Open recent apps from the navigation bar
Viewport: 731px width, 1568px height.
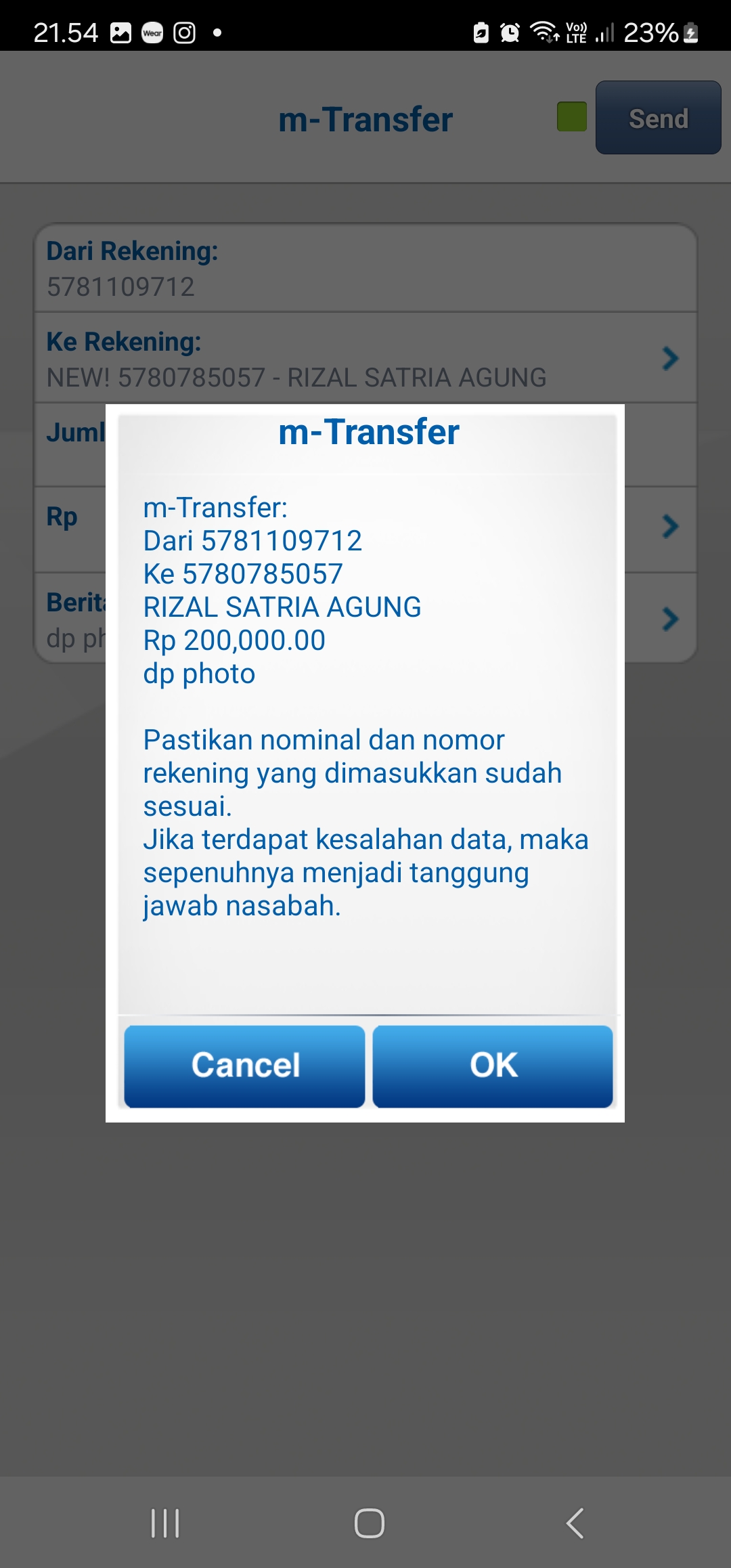165,1523
